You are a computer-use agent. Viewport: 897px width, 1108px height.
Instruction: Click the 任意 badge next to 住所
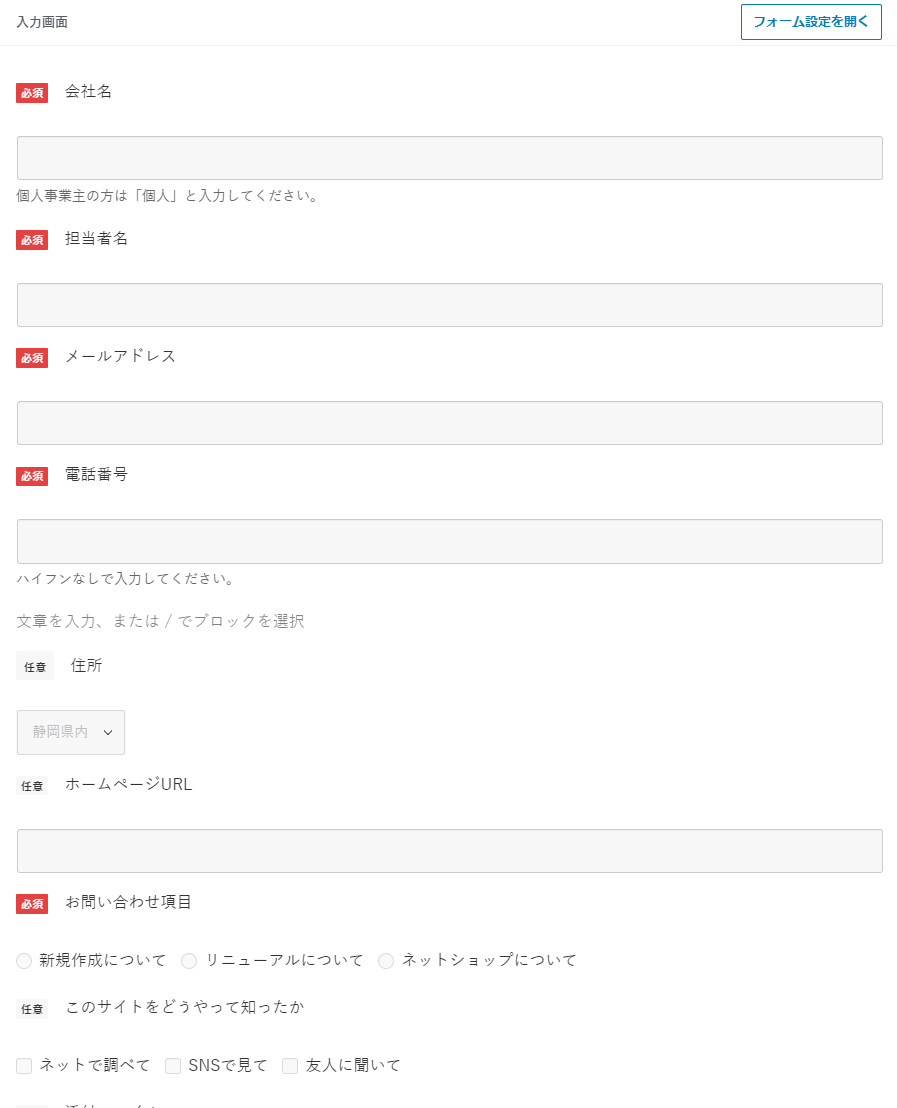(x=35, y=665)
